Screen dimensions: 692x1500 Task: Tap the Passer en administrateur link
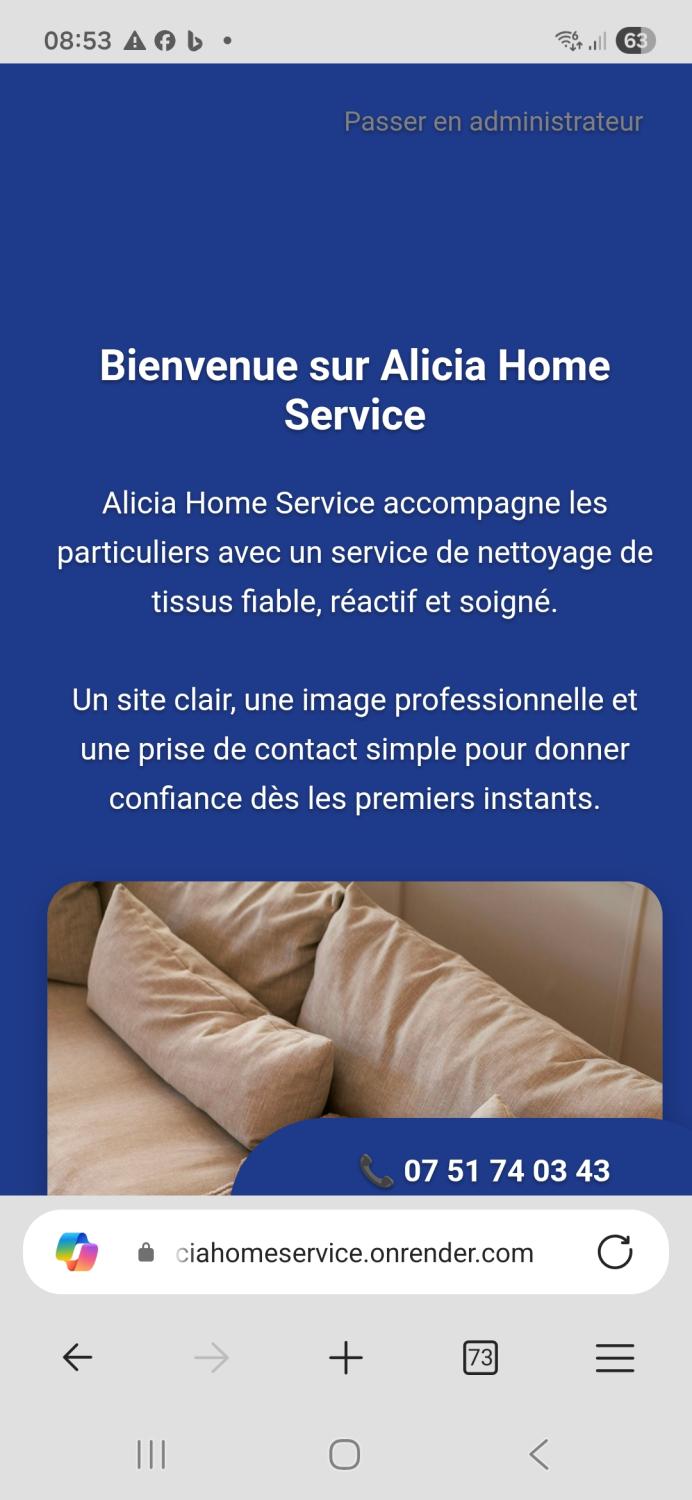[x=493, y=121]
